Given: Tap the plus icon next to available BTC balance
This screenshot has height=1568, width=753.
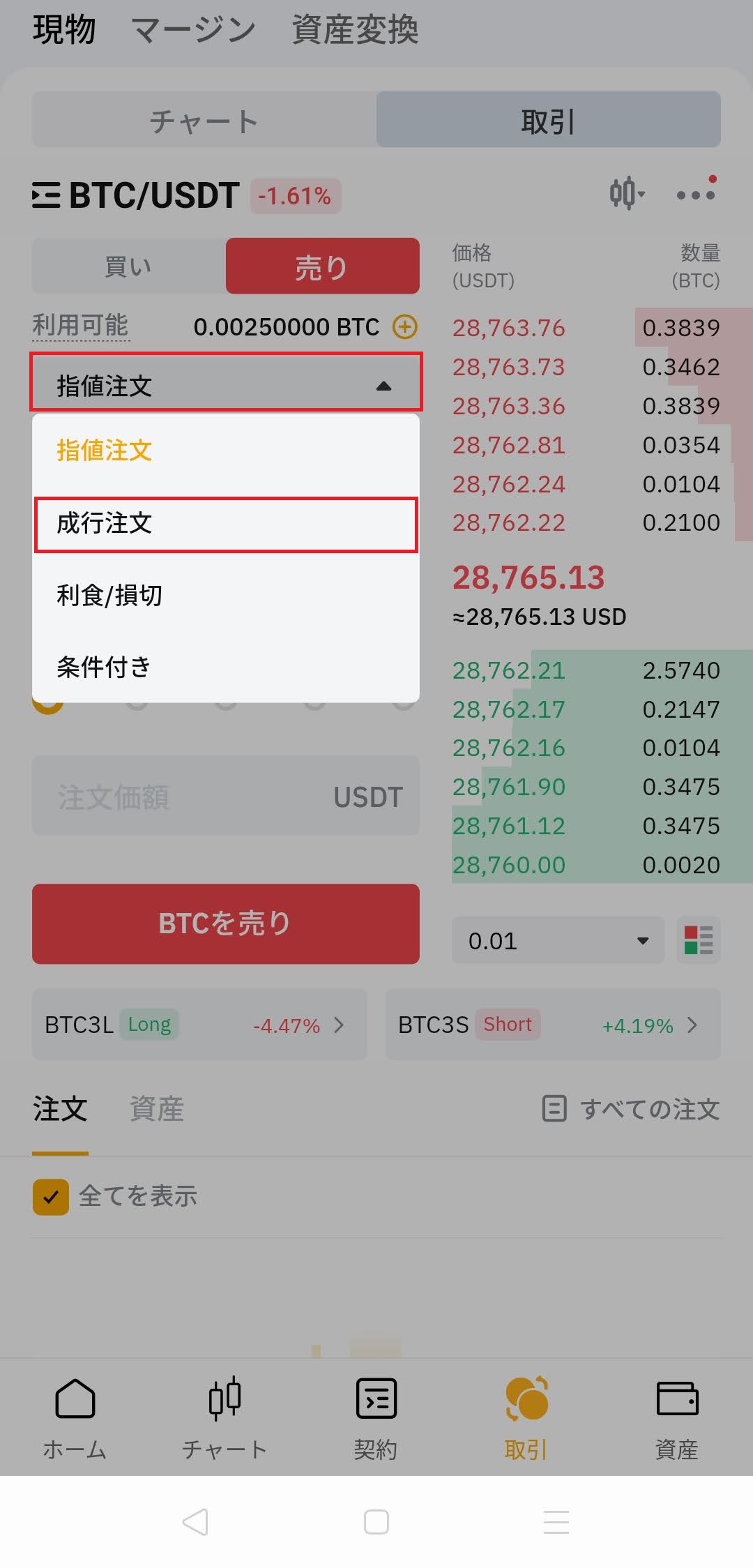Looking at the screenshot, I should pos(404,326).
